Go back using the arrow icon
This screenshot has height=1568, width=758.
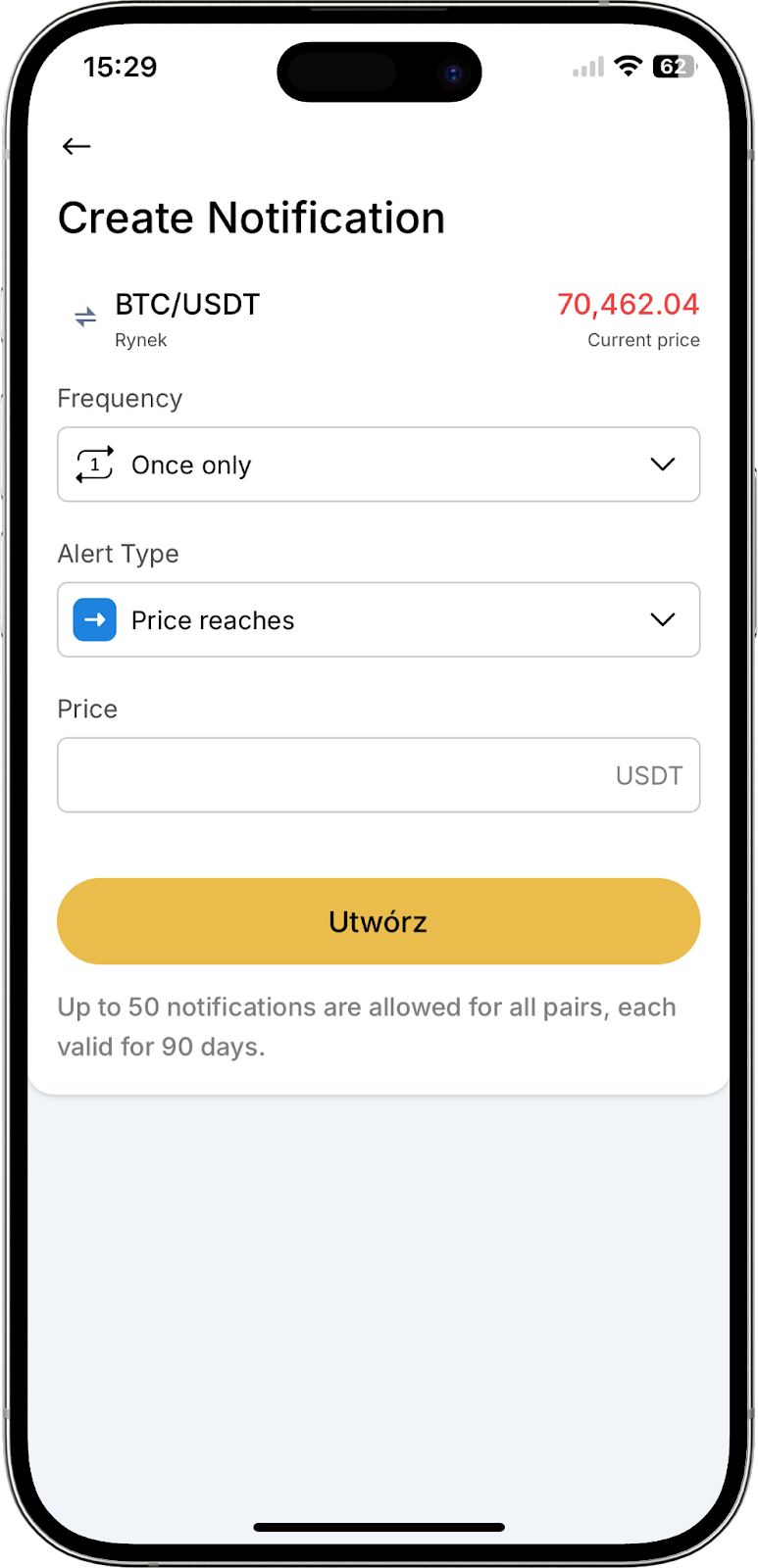(x=76, y=147)
